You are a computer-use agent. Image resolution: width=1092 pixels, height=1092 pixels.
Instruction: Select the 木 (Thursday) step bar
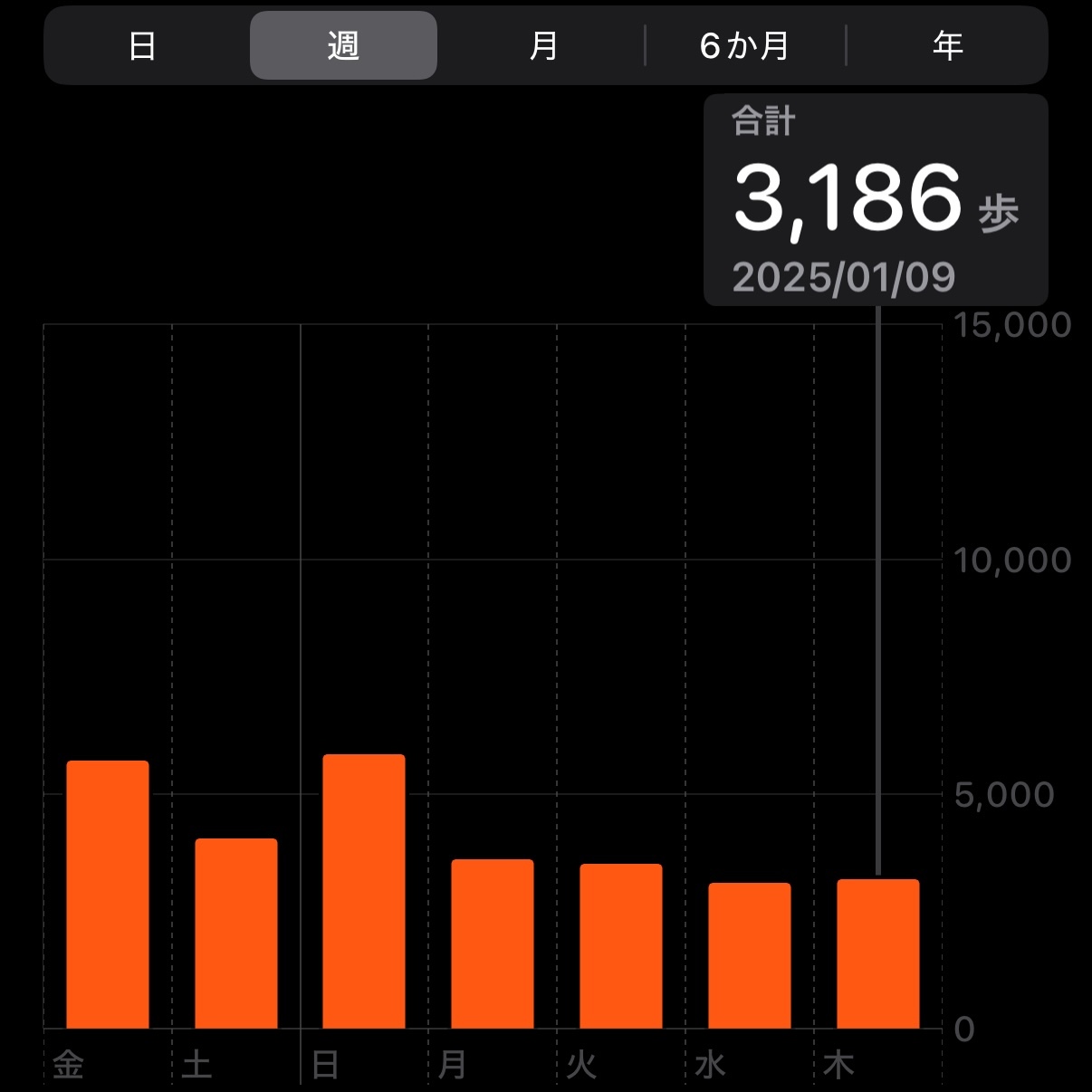click(x=878, y=953)
